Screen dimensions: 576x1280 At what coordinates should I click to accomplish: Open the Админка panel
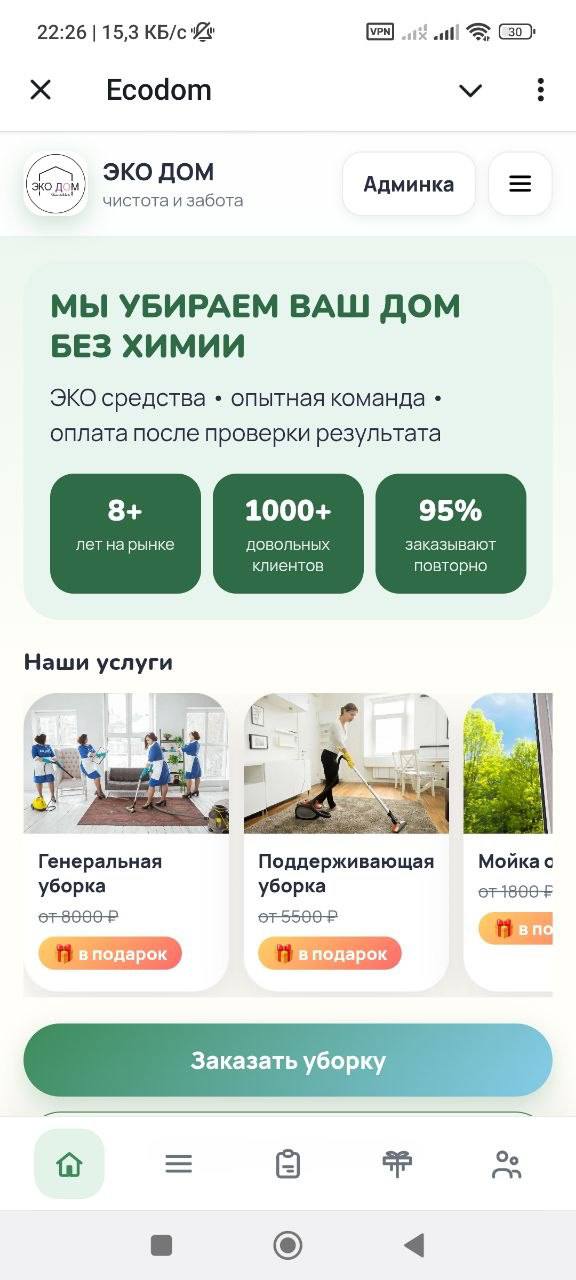[x=408, y=184]
